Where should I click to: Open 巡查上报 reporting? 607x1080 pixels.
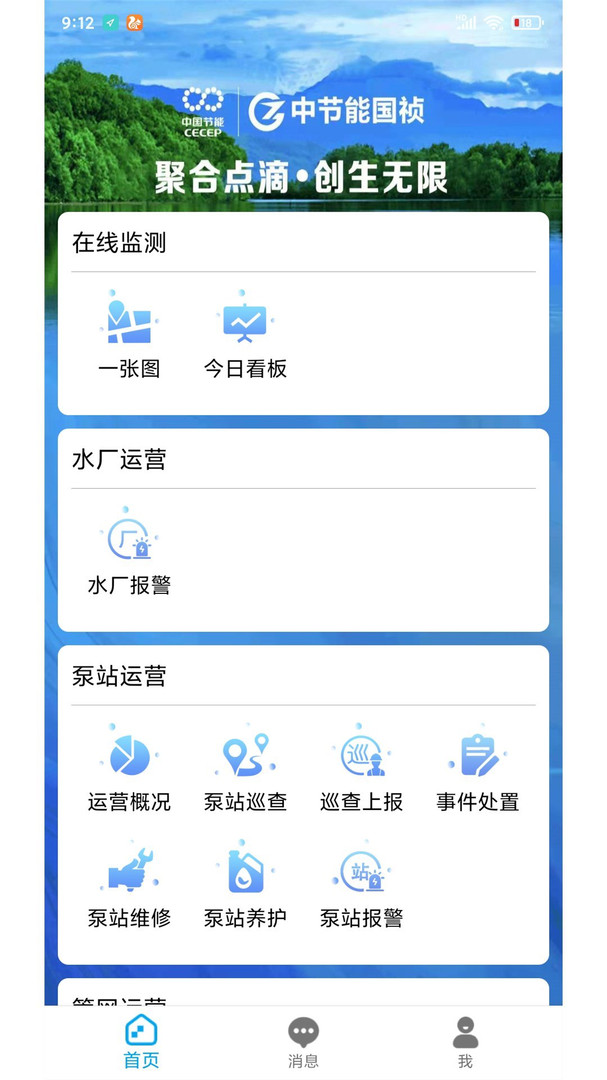pyautogui.click(x=361, y=769)
